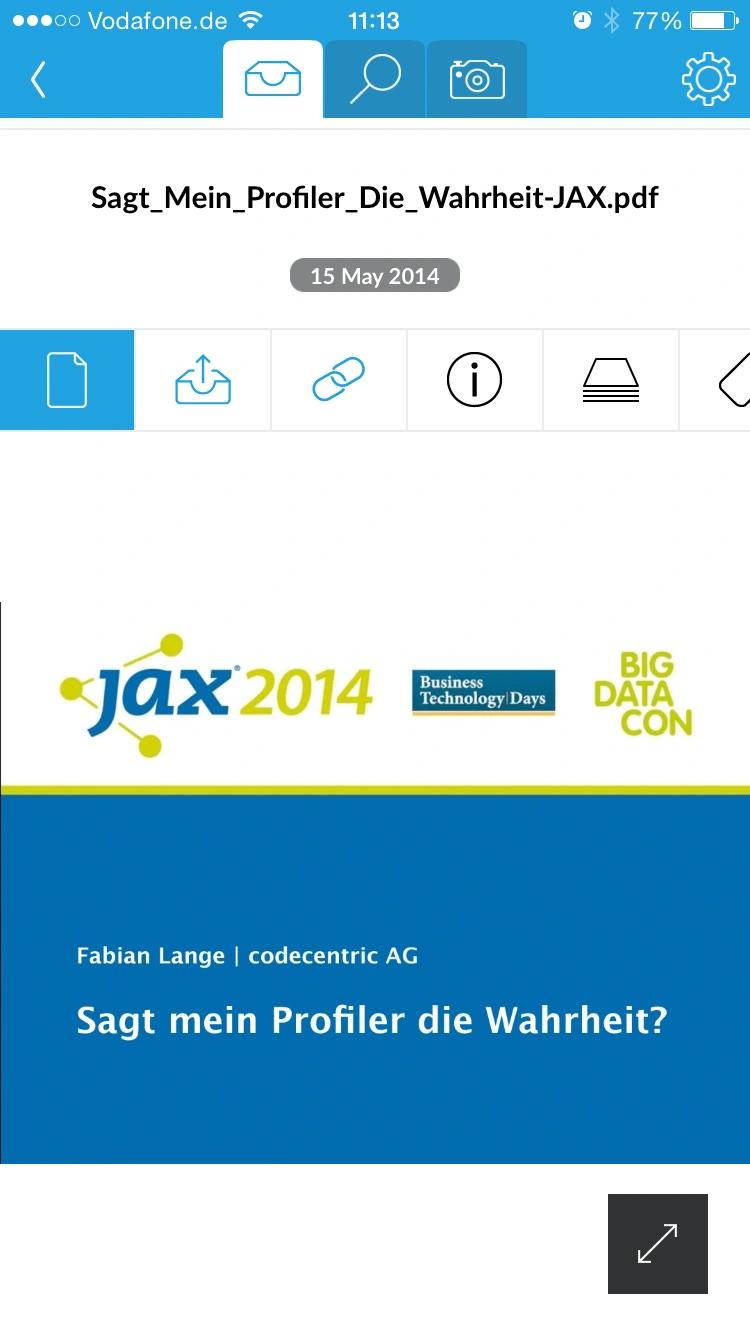
Task: Tap the upload to tray share icon
Action: [203, 380]
